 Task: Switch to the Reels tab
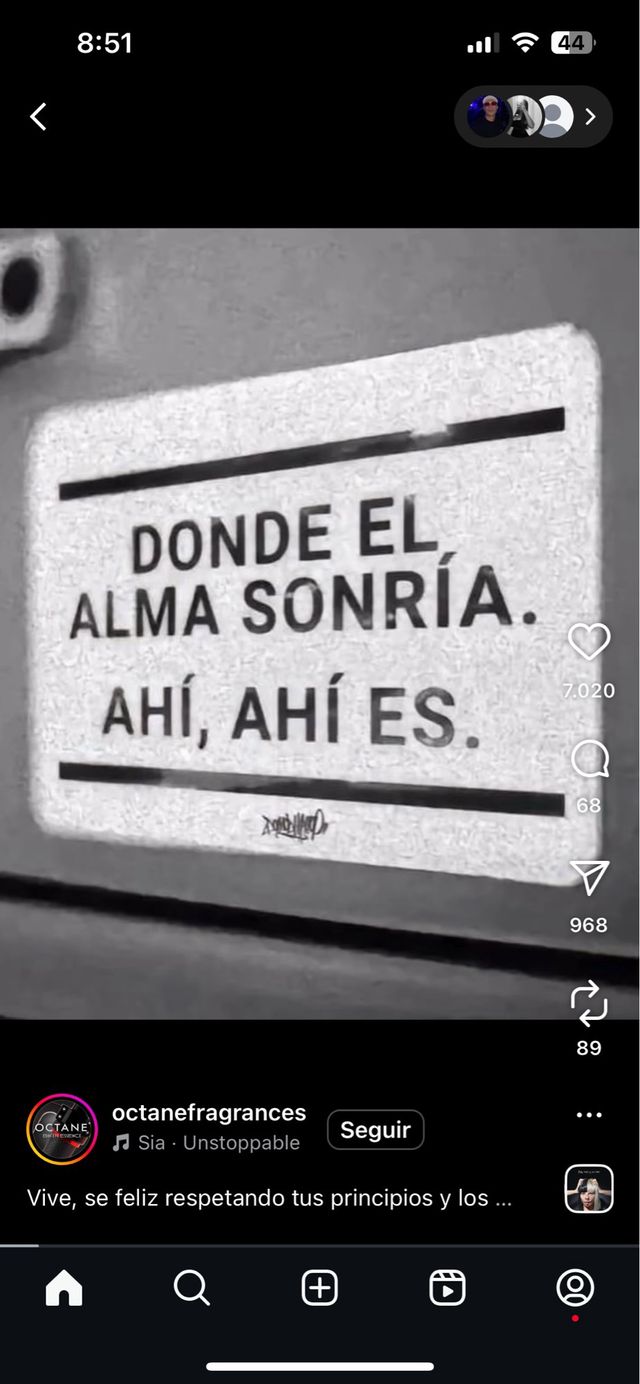coord(447,1288)
